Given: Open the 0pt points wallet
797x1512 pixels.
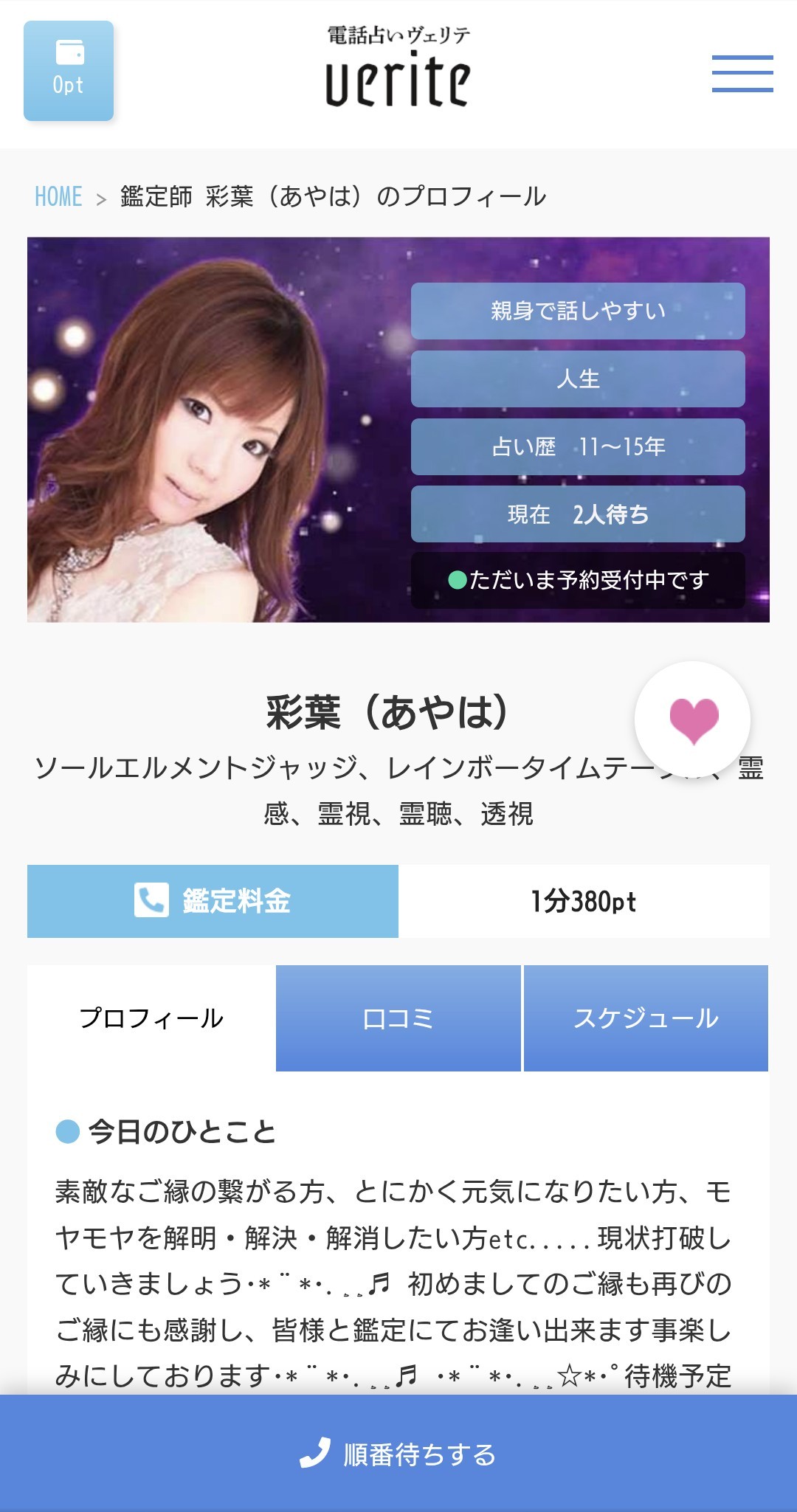Looking at the screenshot, I should pos(69,71).
